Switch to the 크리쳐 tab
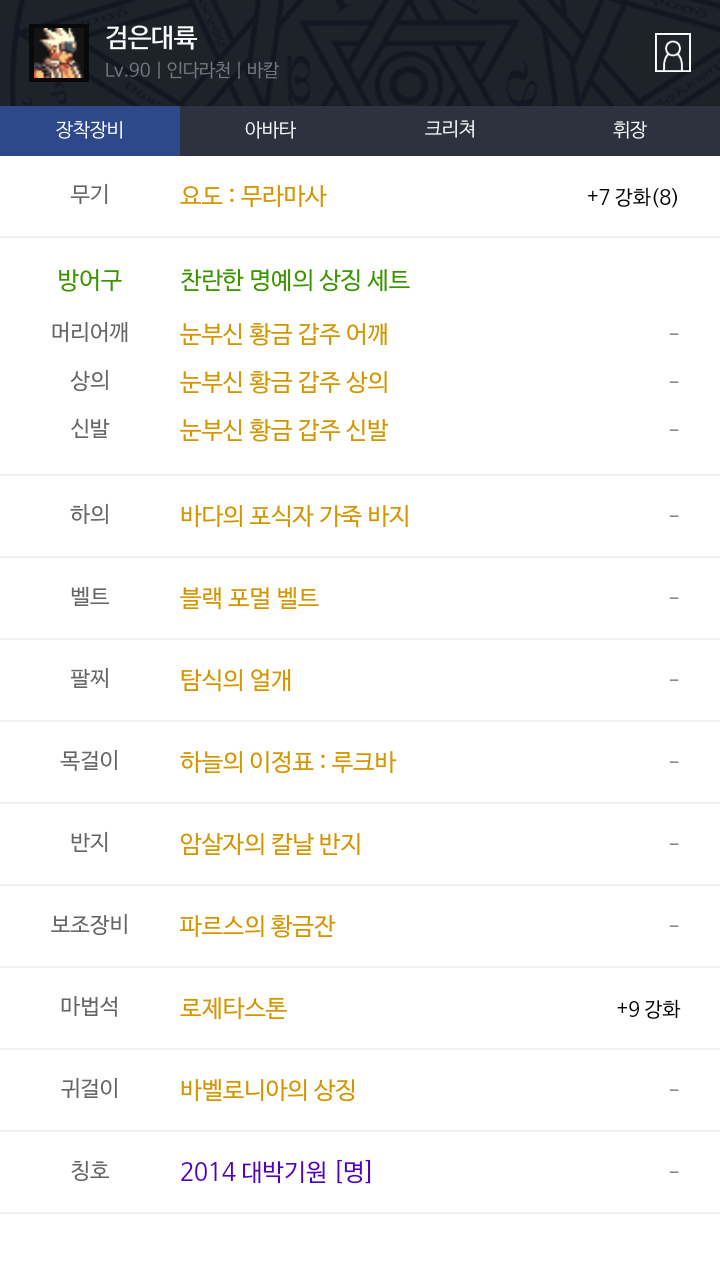Viewport: 720px width, 1280px height. 450,130
